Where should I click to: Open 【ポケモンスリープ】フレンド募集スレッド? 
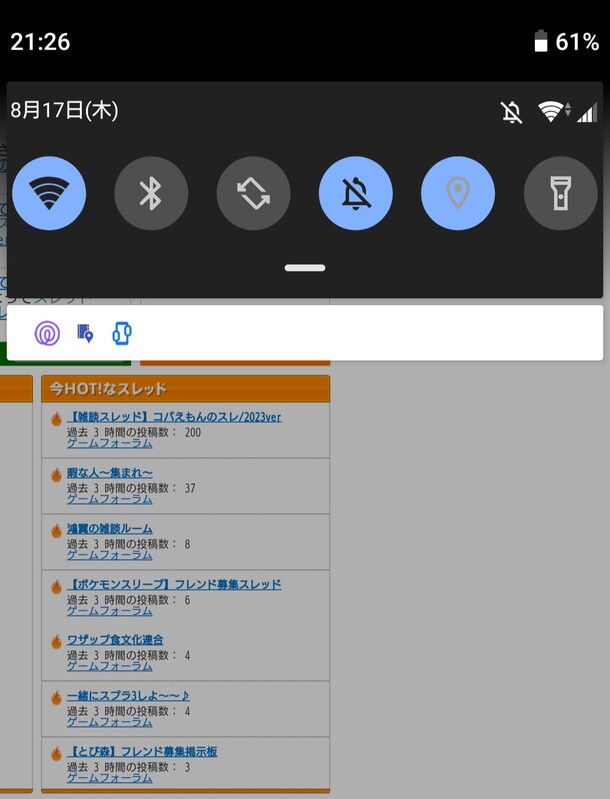click(174, 584)
